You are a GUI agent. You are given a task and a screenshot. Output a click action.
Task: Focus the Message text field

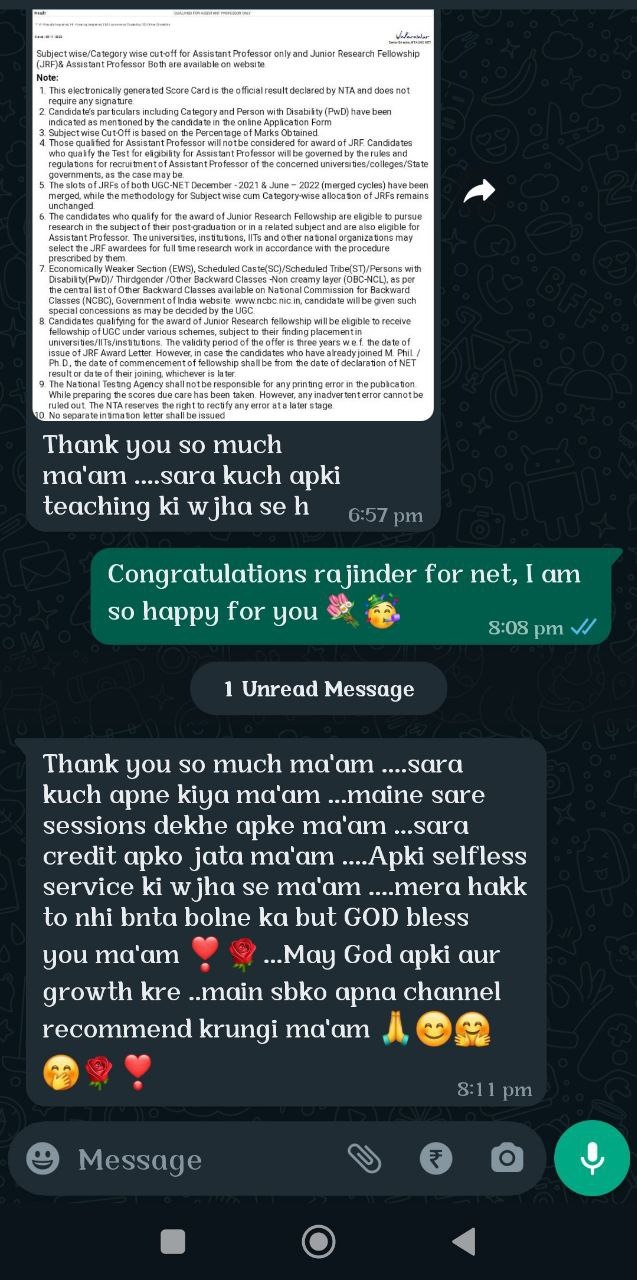[200, 1159]
